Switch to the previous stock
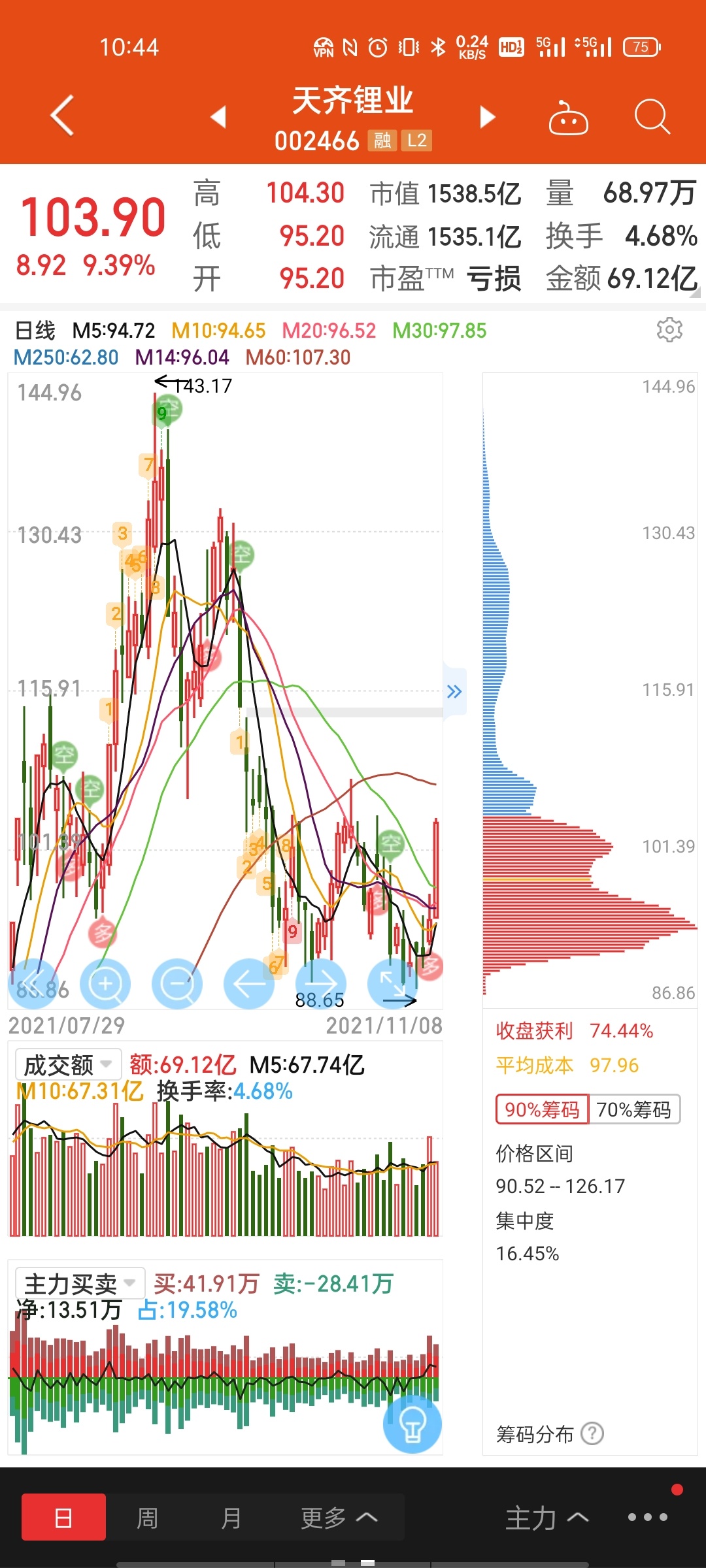This screenshot has height=1568, width=706. 218,117
